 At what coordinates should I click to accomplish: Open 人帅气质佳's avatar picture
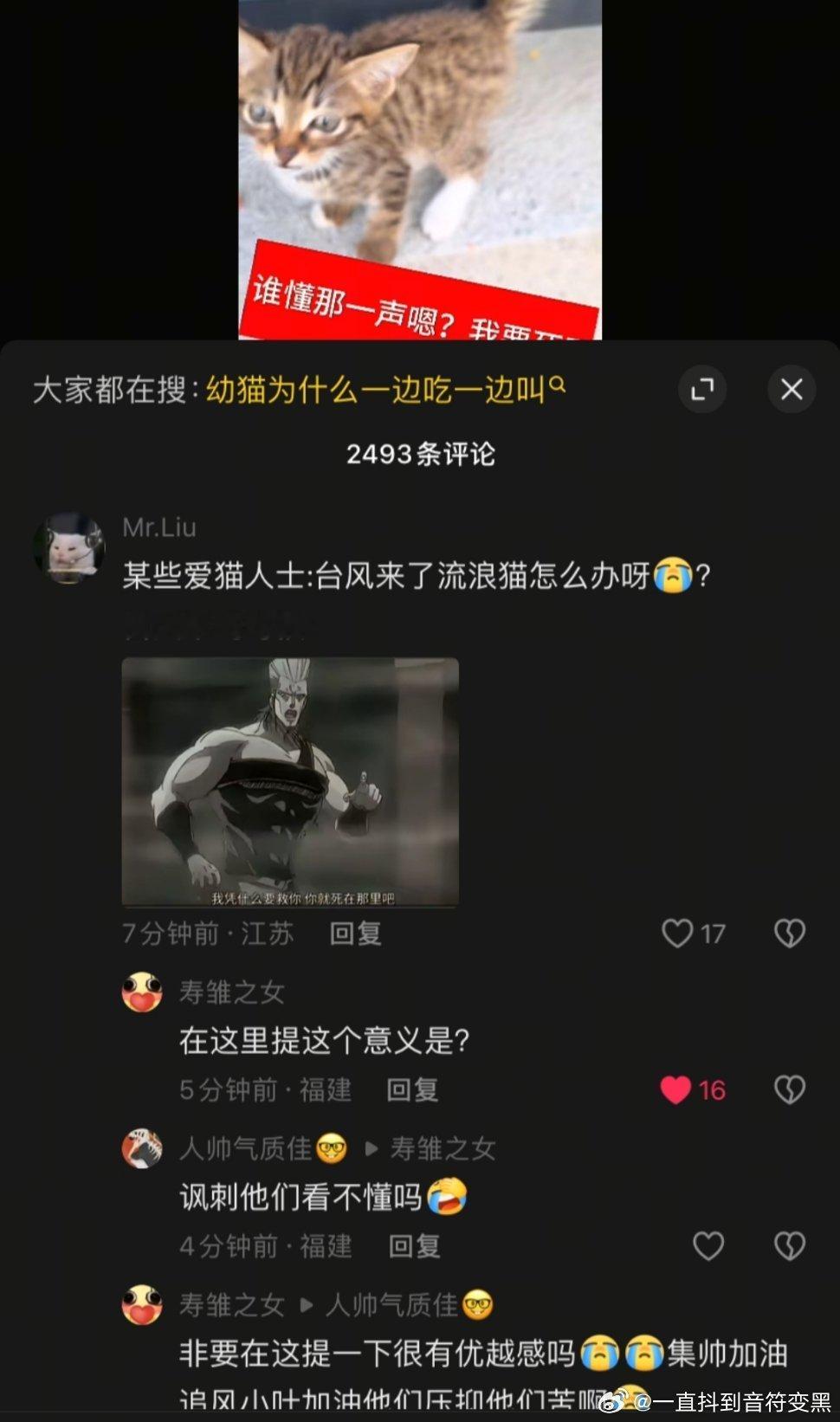(140, 1147)
